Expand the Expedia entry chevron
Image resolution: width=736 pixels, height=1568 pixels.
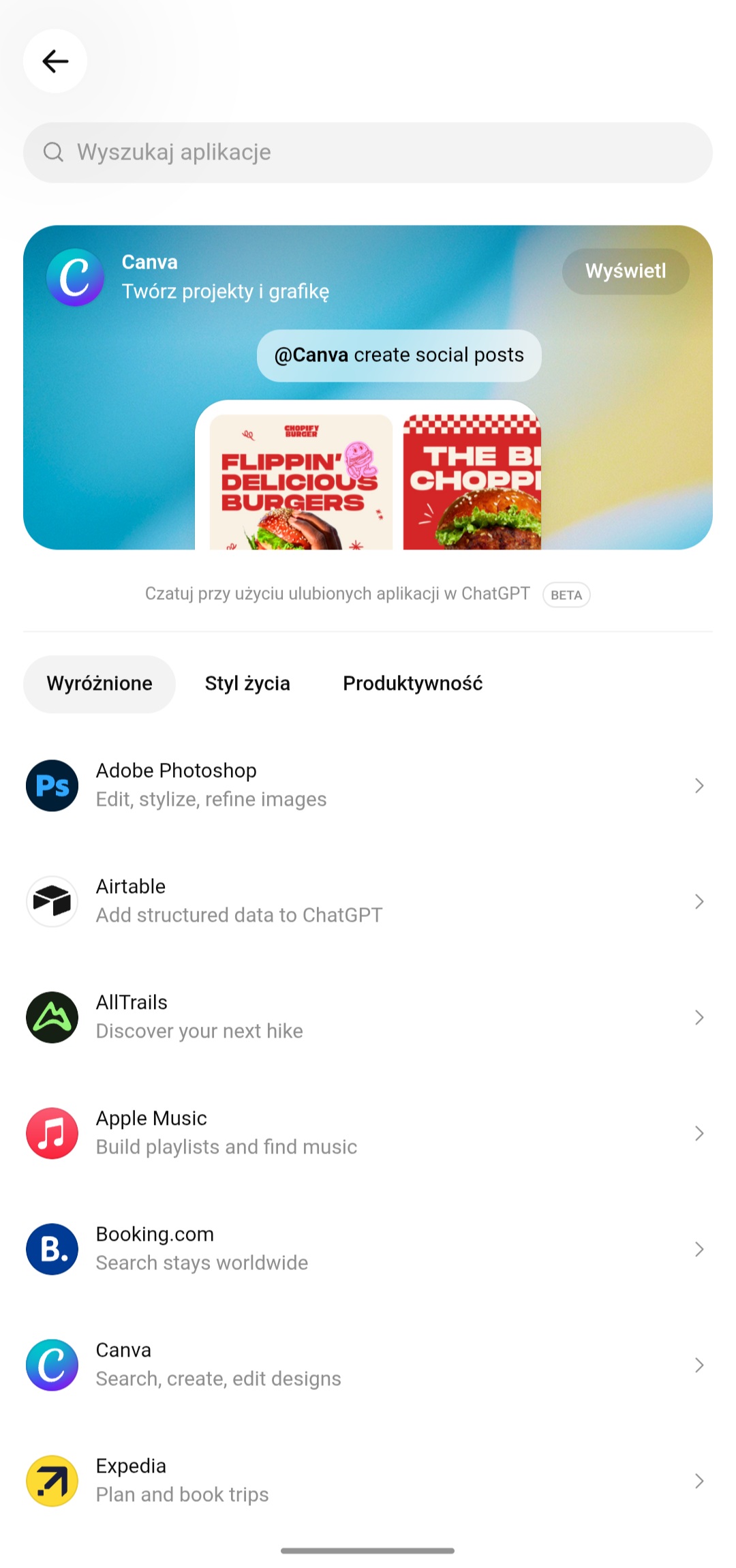coord(699,1481)
